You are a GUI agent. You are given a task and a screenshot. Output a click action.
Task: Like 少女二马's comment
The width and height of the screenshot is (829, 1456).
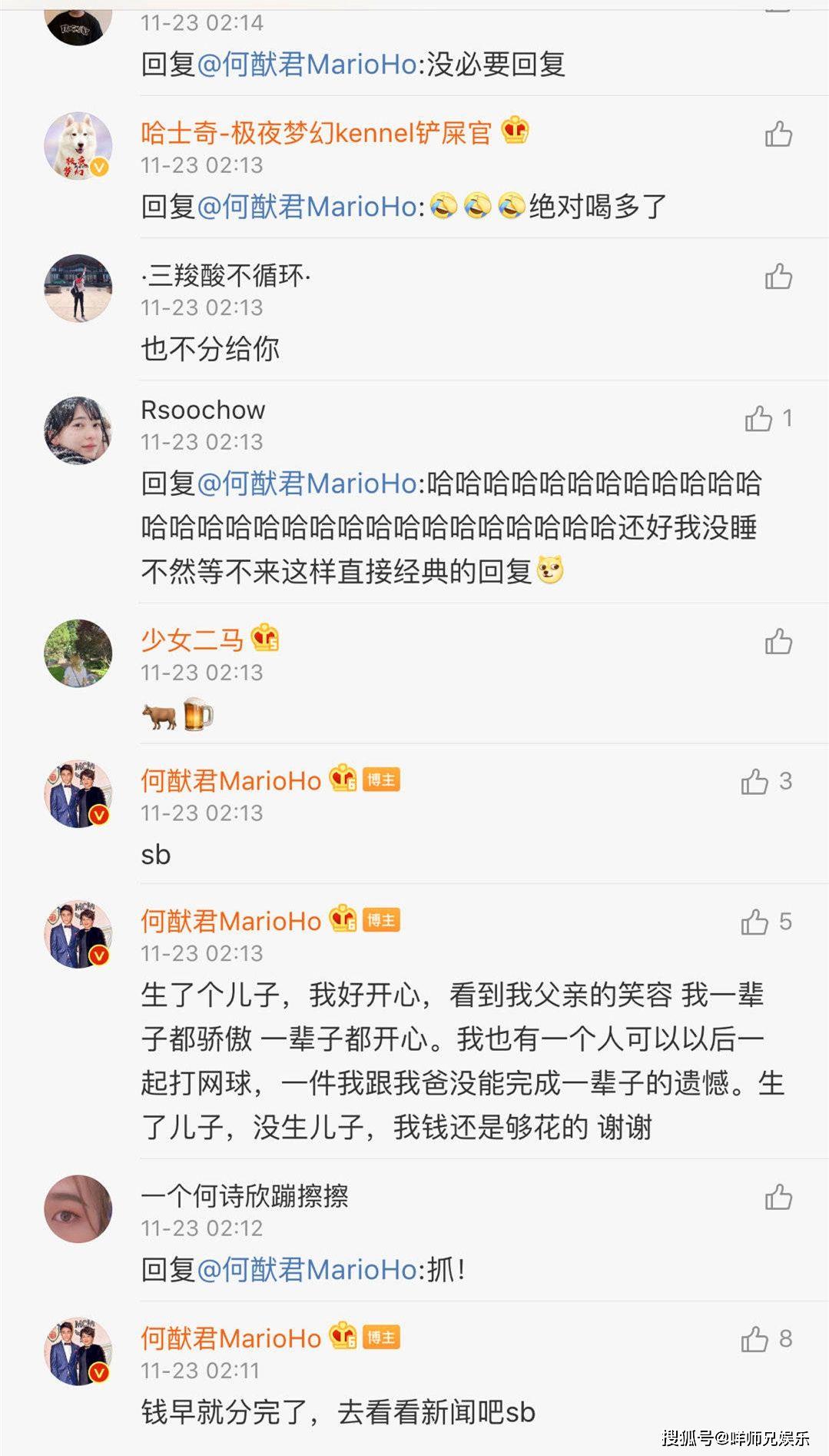[x=778, y=641]
